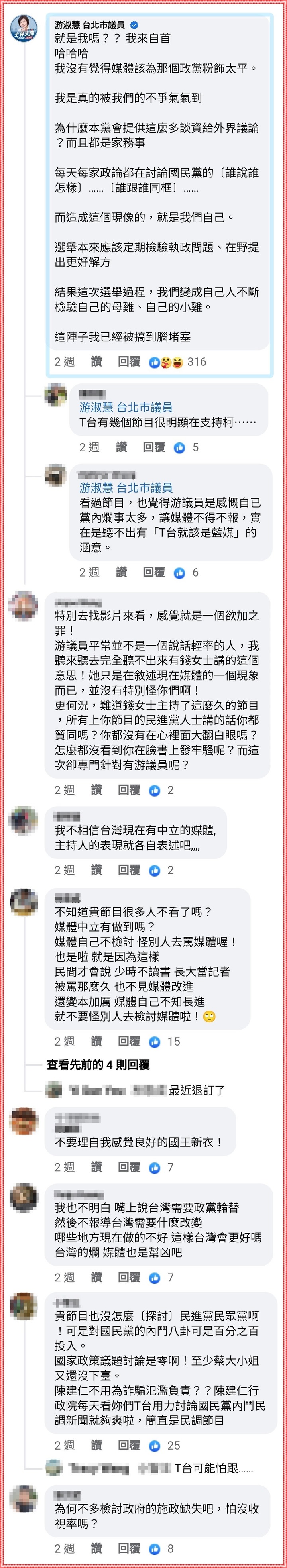Like 游淑慧's comment about 自首
Image resolution: width=287 pixels, height=1568 pixels.
(x=96, y=361)
